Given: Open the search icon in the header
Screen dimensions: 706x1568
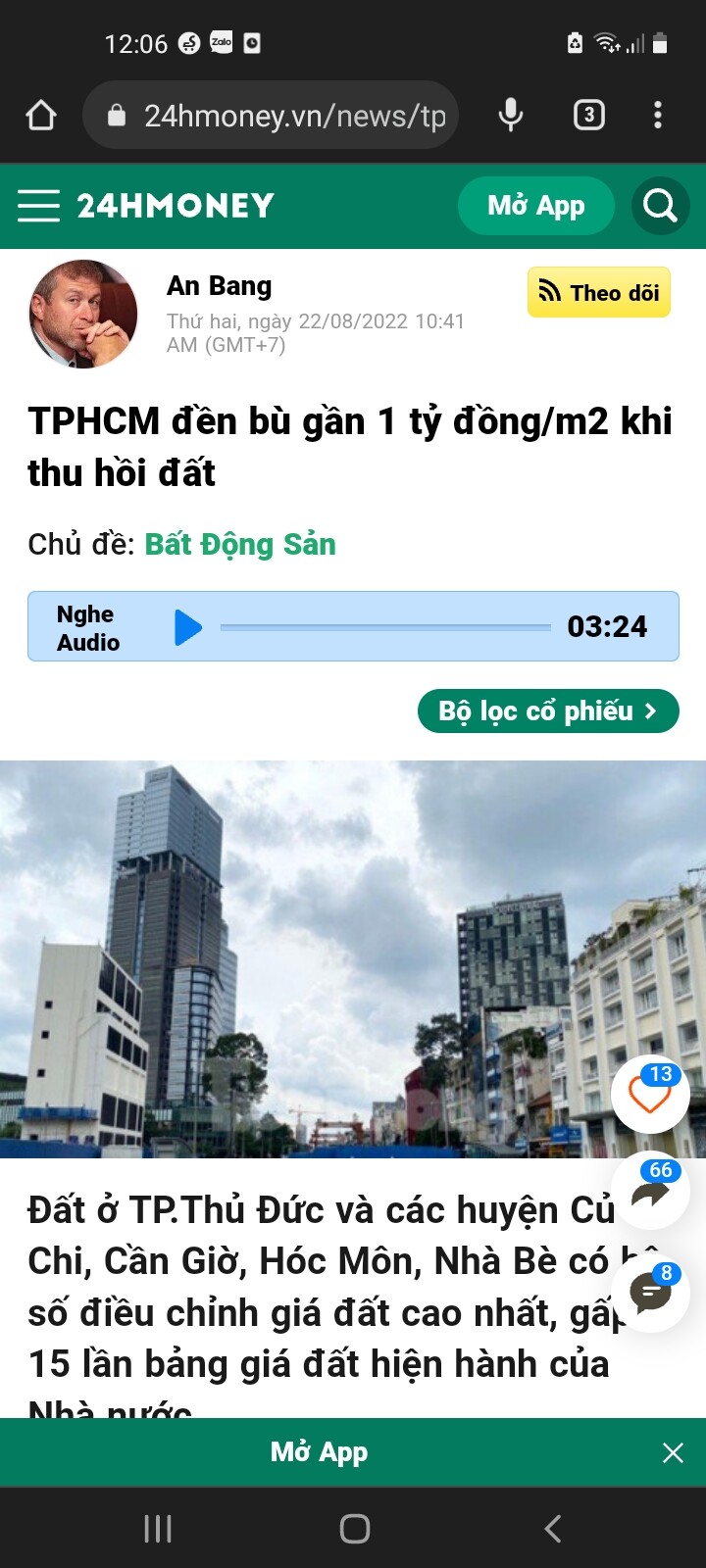Looking at the screenshot, I should point(660,206).
